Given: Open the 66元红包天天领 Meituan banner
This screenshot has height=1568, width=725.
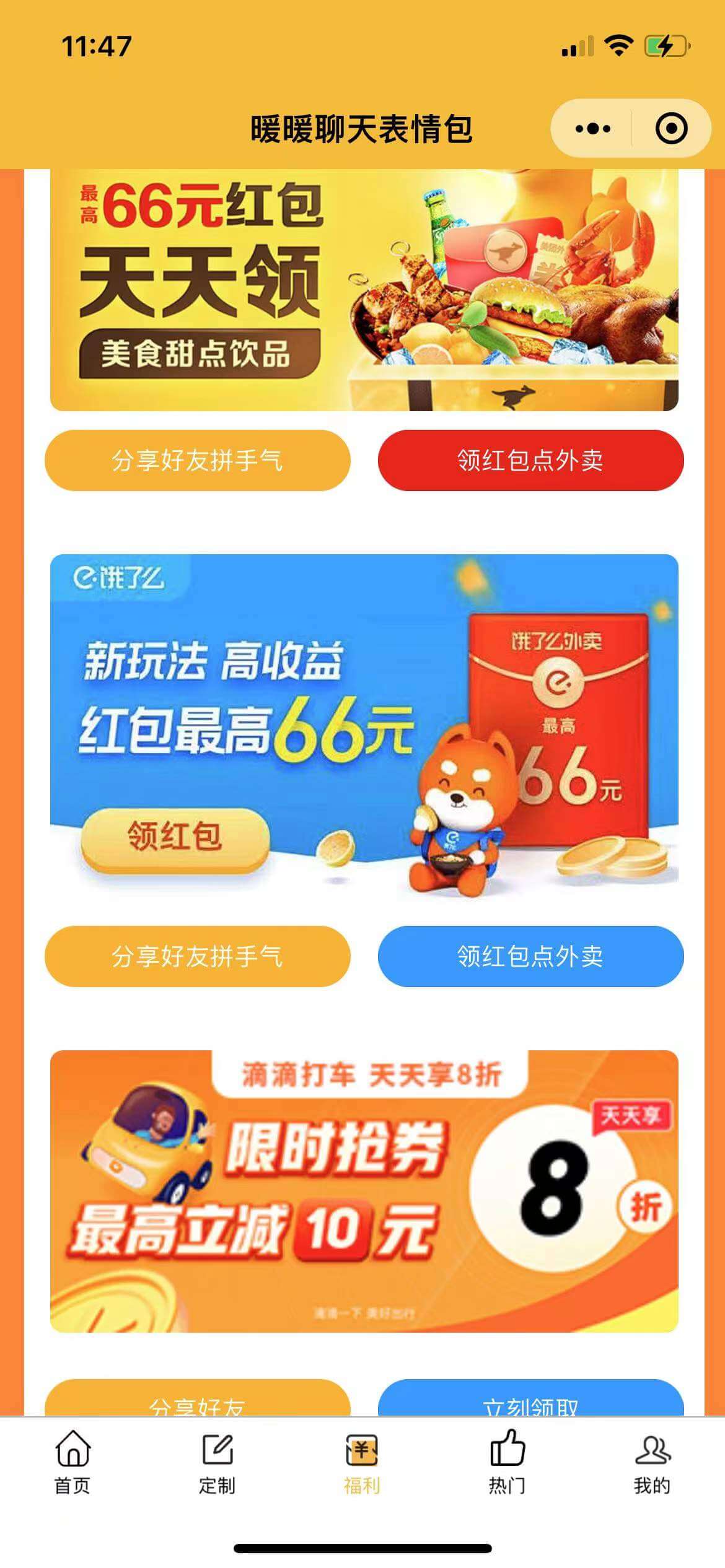Looking at the screenshot, I should [x=364, y=290].
